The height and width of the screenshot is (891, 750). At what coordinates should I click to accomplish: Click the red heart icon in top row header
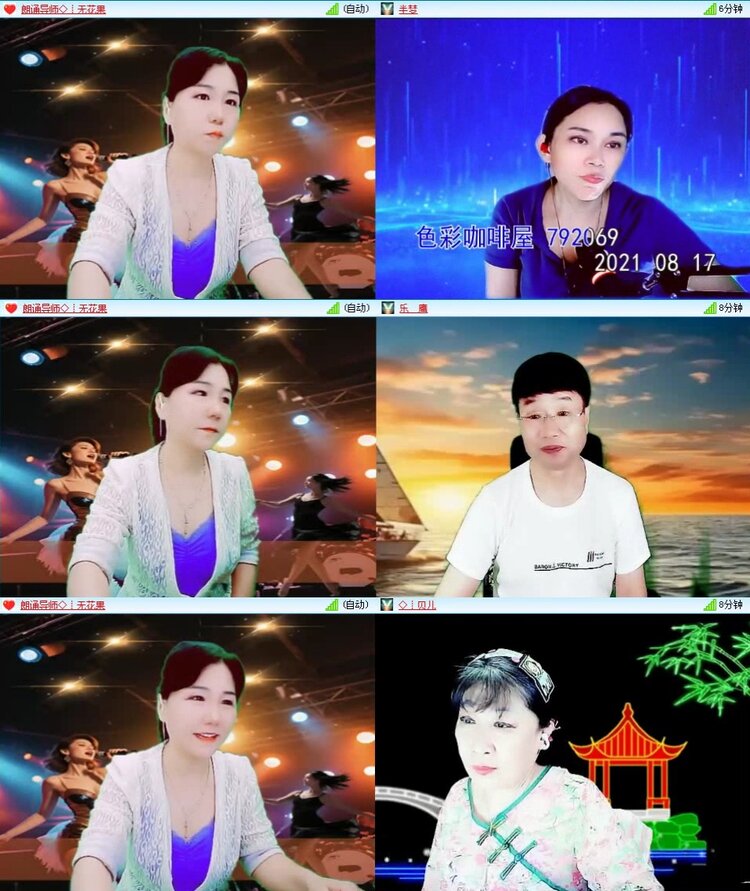8,9
